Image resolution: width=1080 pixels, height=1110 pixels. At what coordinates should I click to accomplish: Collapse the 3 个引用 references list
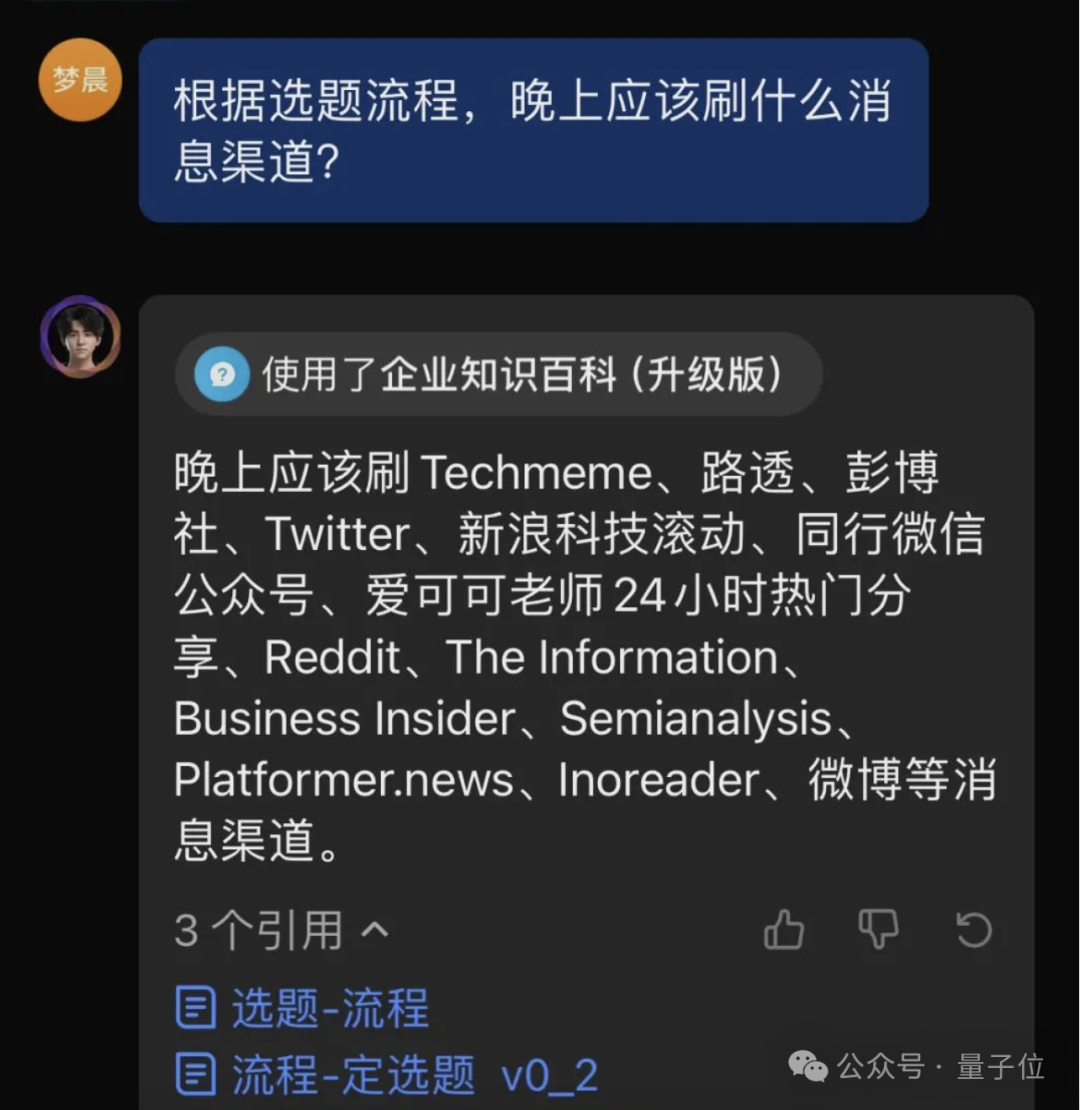[x=281, y=931]
